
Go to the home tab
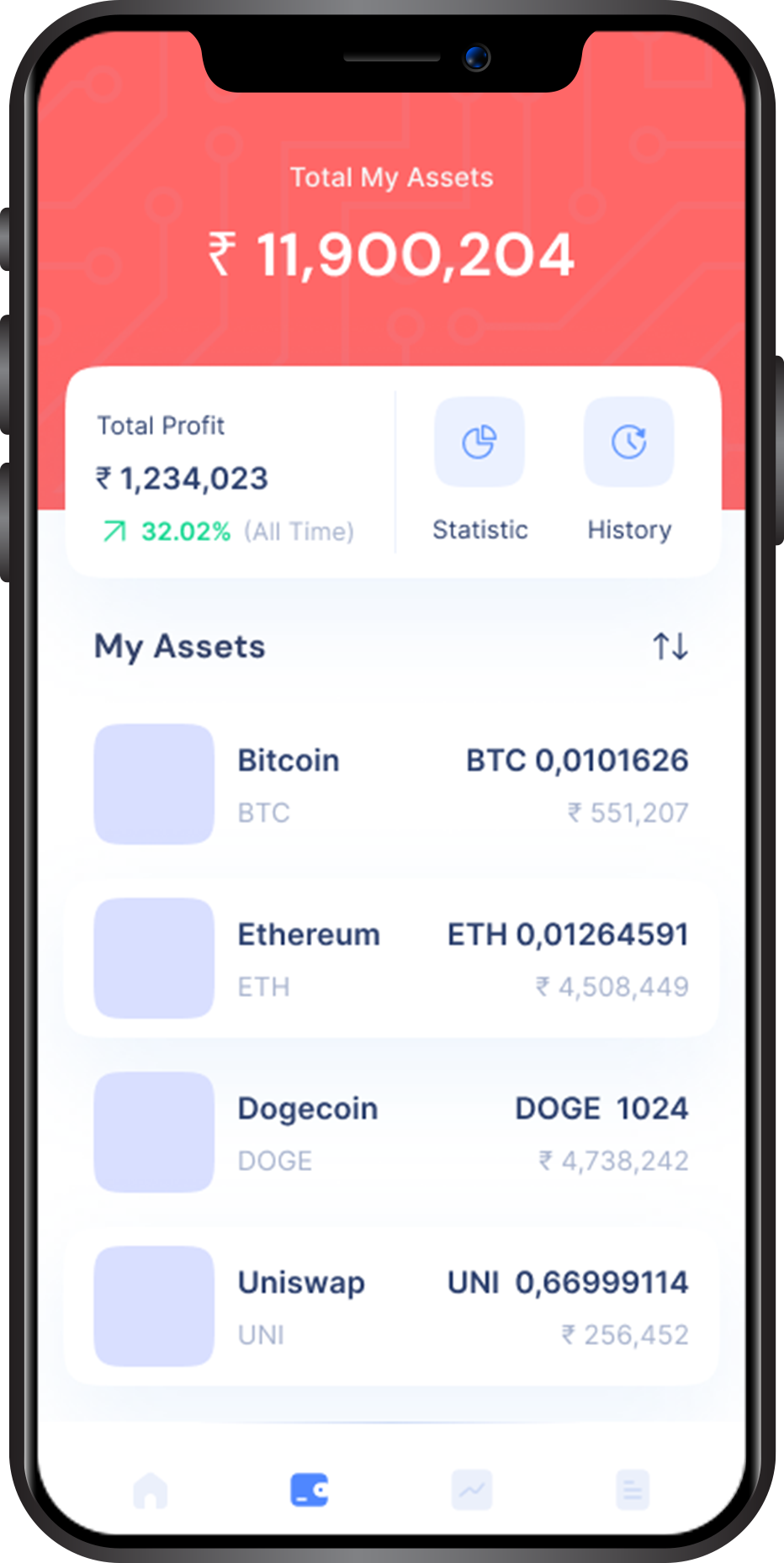[x=151, y=1490]
